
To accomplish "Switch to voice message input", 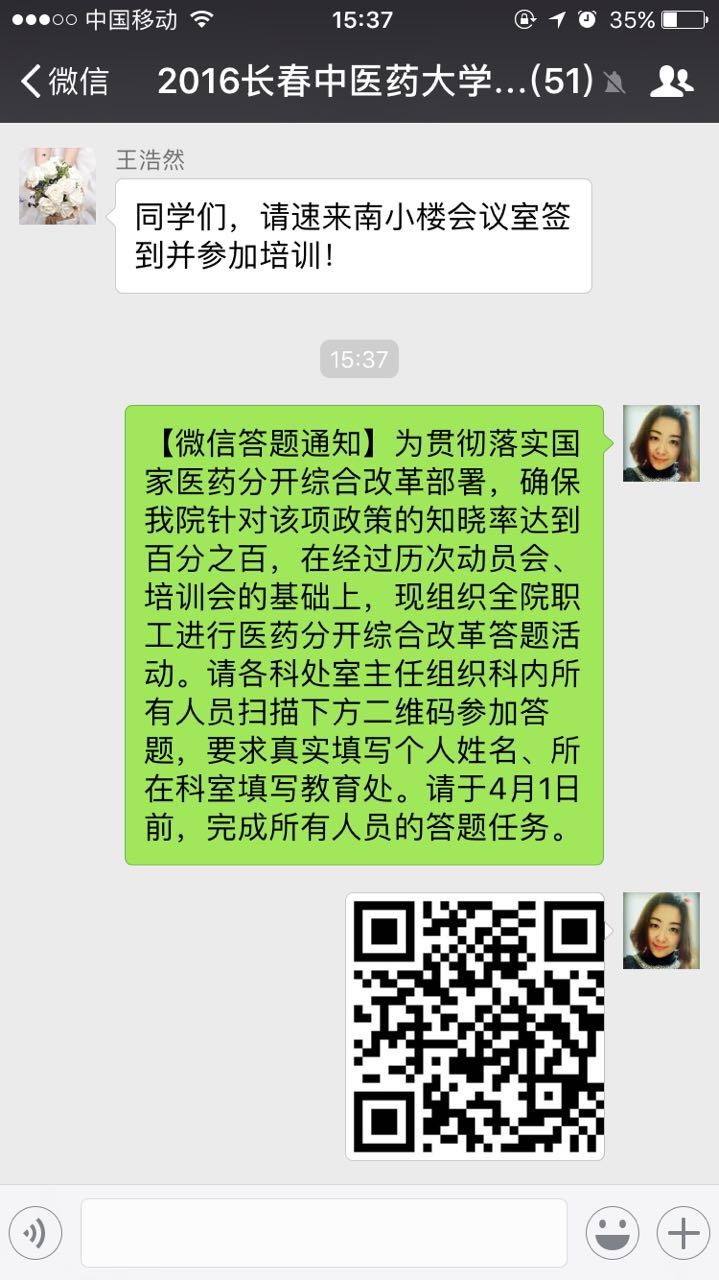I will point(35,1233).
